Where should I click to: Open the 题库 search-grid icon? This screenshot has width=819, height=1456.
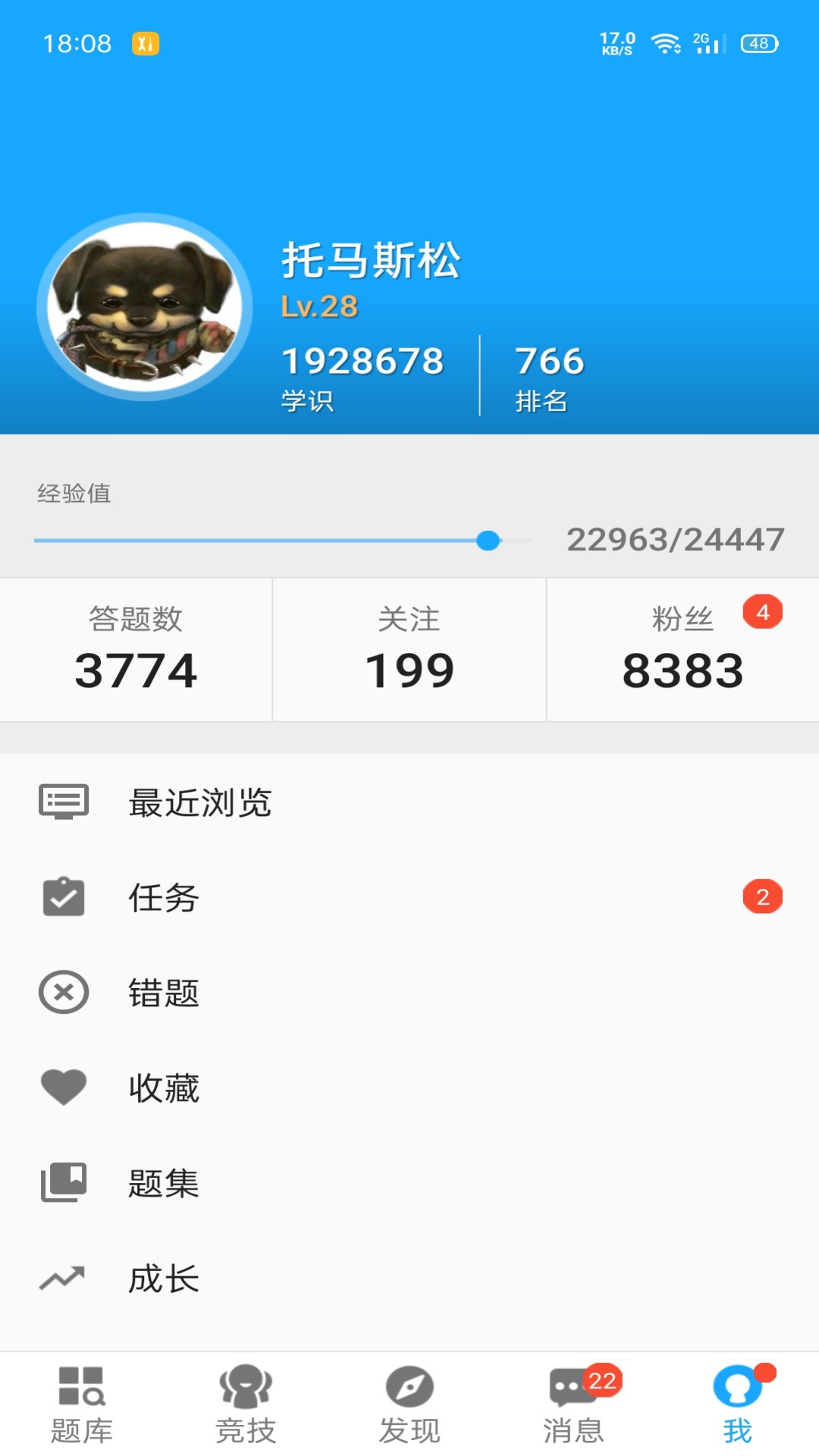pos(81,1399)
